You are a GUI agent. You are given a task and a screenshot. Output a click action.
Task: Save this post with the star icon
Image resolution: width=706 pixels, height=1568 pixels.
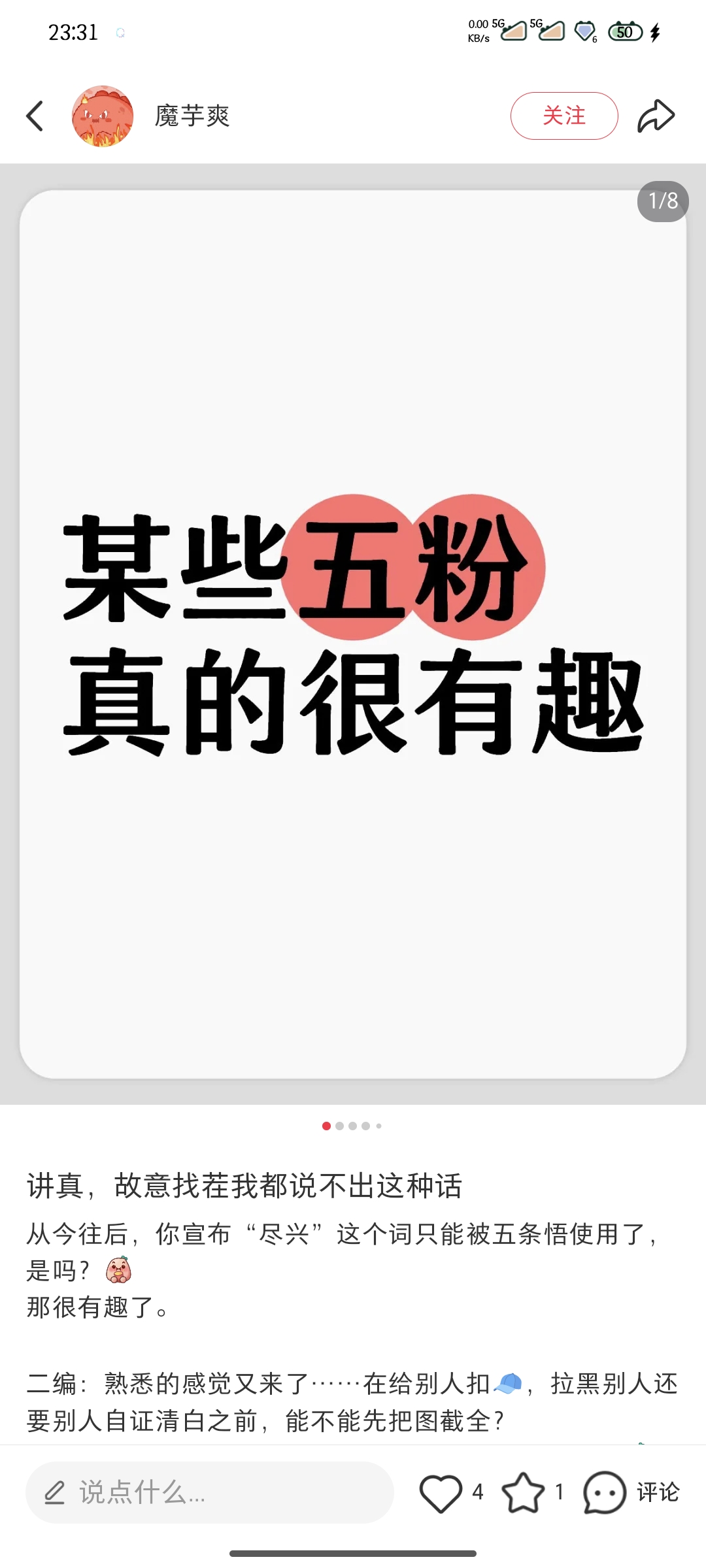[523, 1492]
